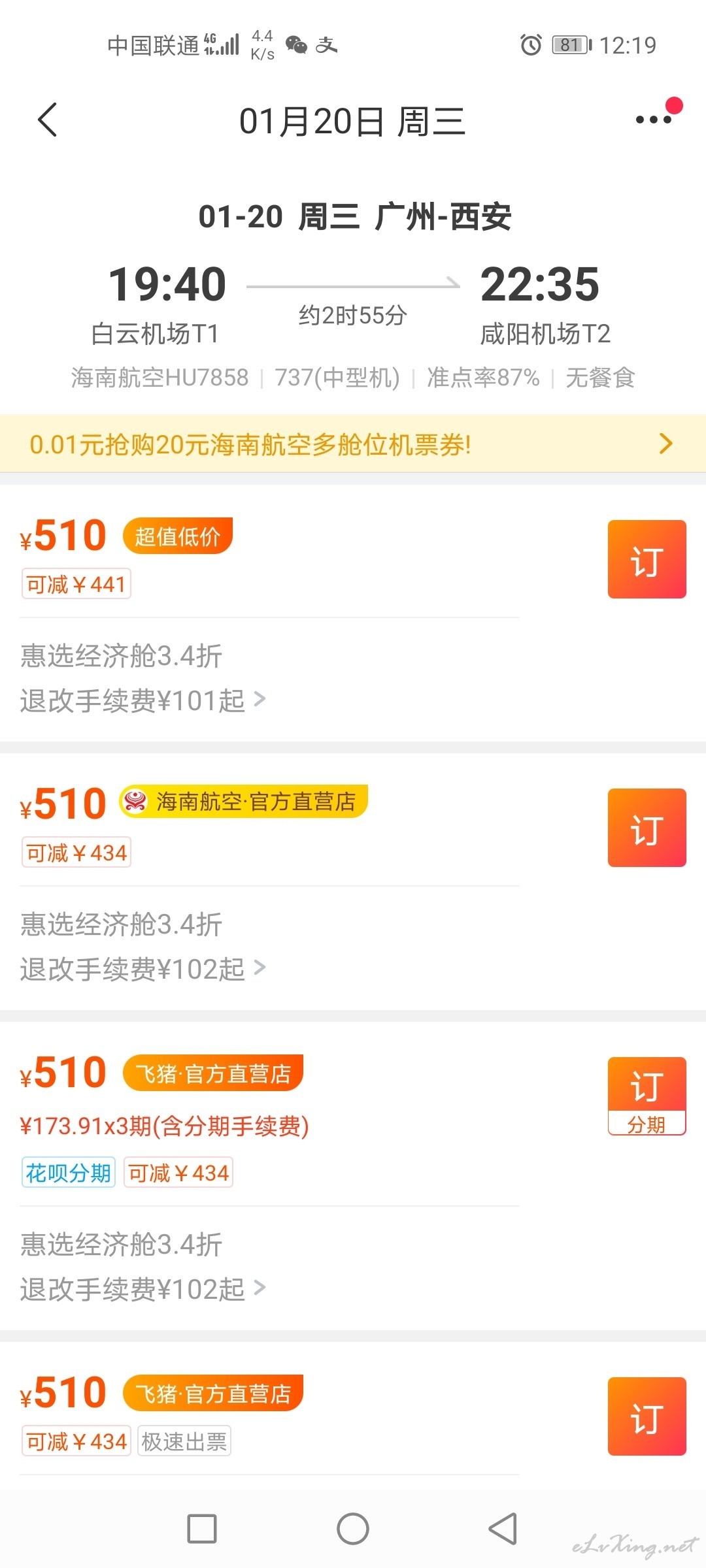Go back using the top-left arrow
706x1568 pixels.
[x=48, y=120]
